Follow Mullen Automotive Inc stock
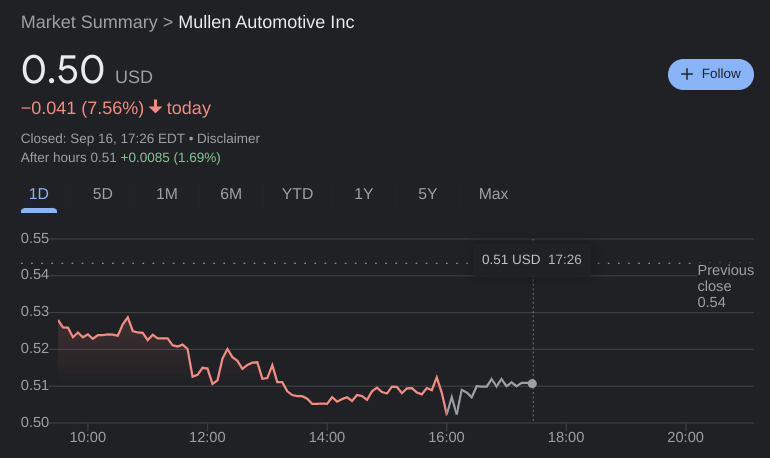 (710, 74)
